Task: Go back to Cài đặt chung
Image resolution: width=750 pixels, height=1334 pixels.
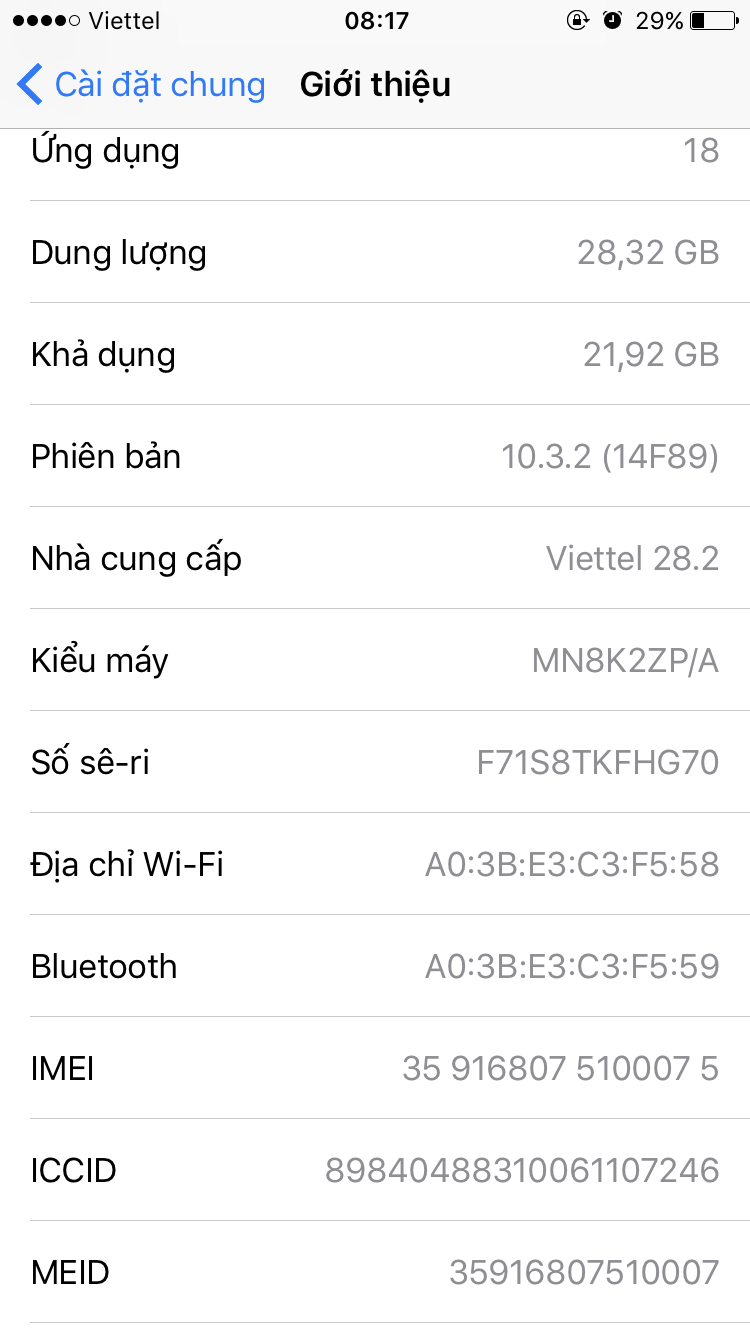Action: coord(141,85)
